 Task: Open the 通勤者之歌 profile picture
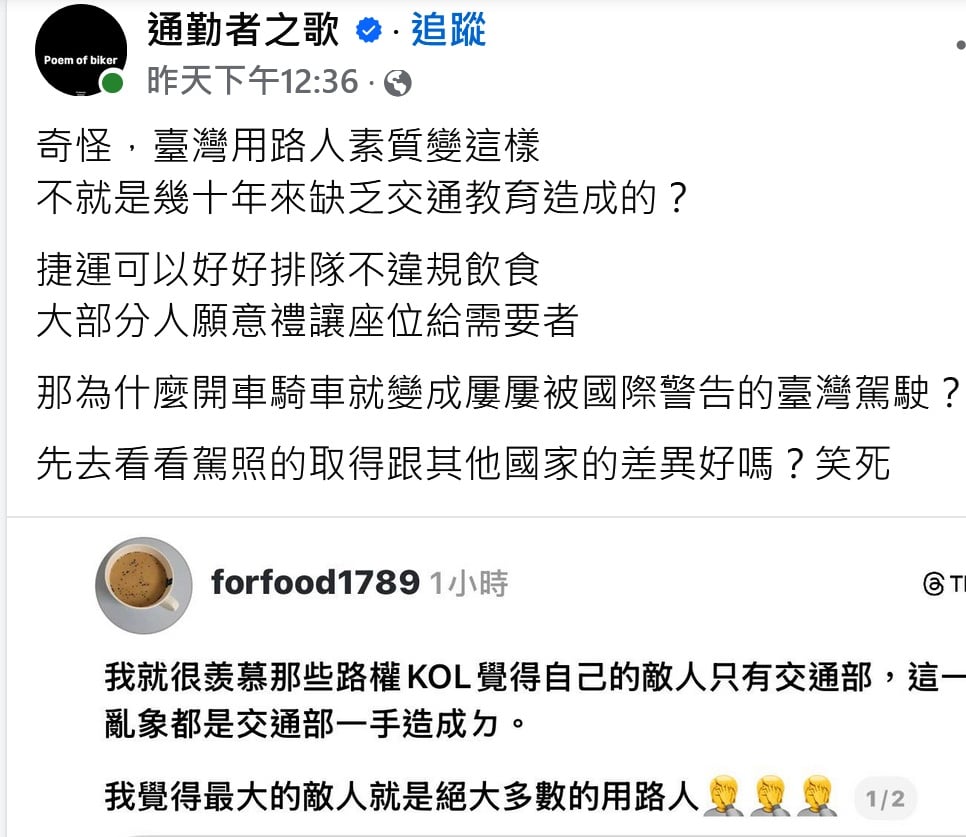coord(80,51)
